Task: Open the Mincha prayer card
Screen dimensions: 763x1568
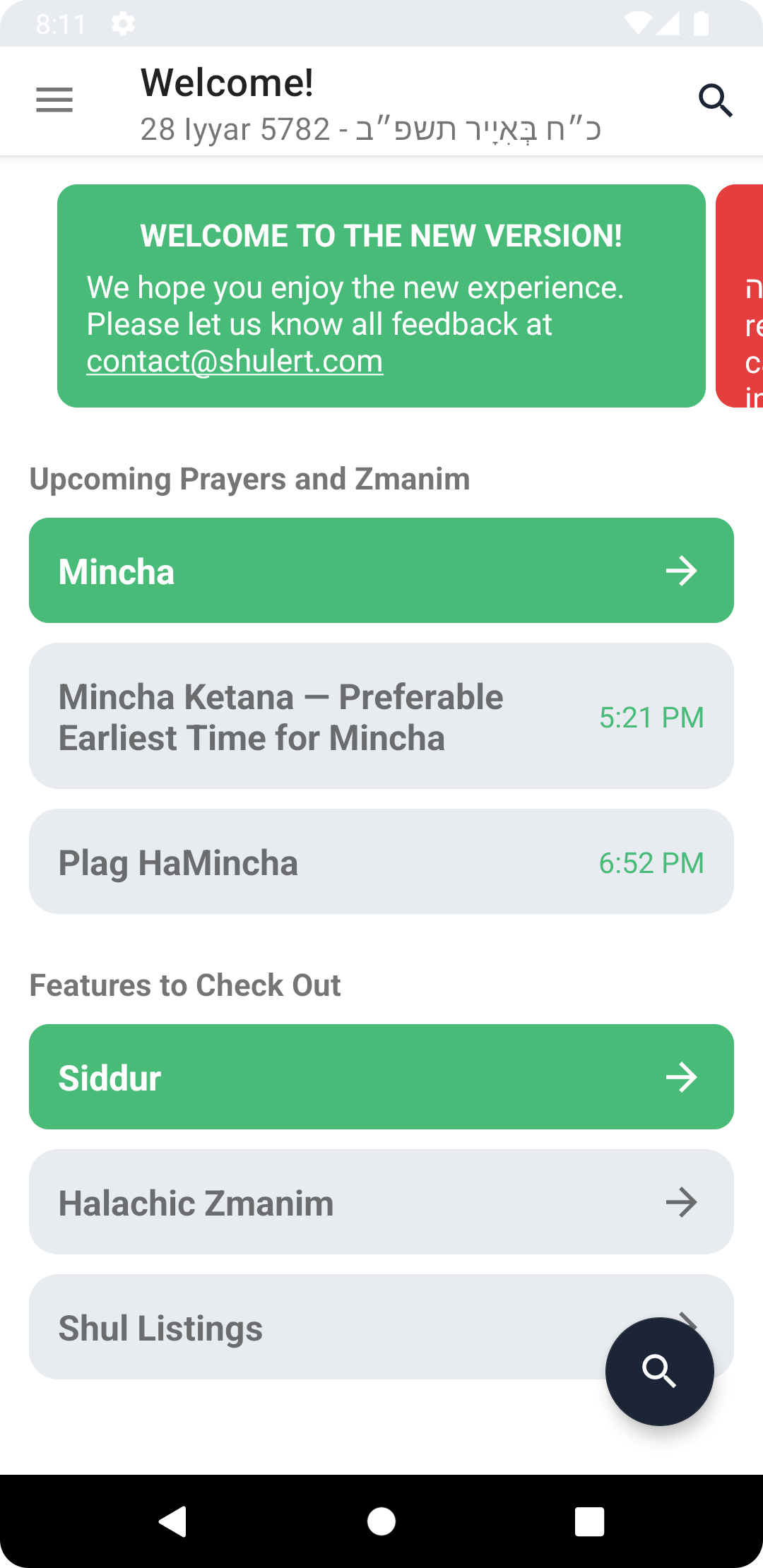Action: 381,571
